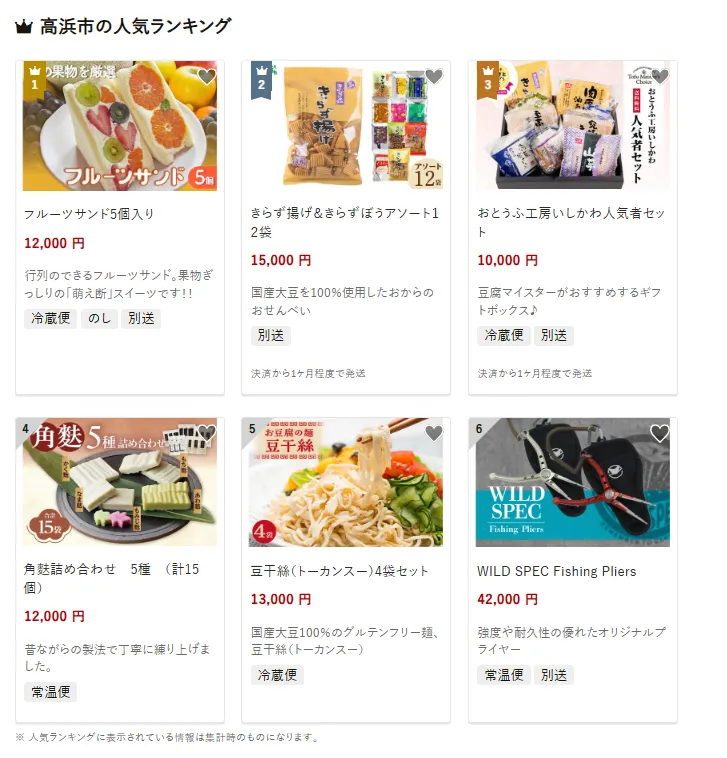
Task: Favorite the フルーツサンド5個入り item
Action: [x=207, y=76]
